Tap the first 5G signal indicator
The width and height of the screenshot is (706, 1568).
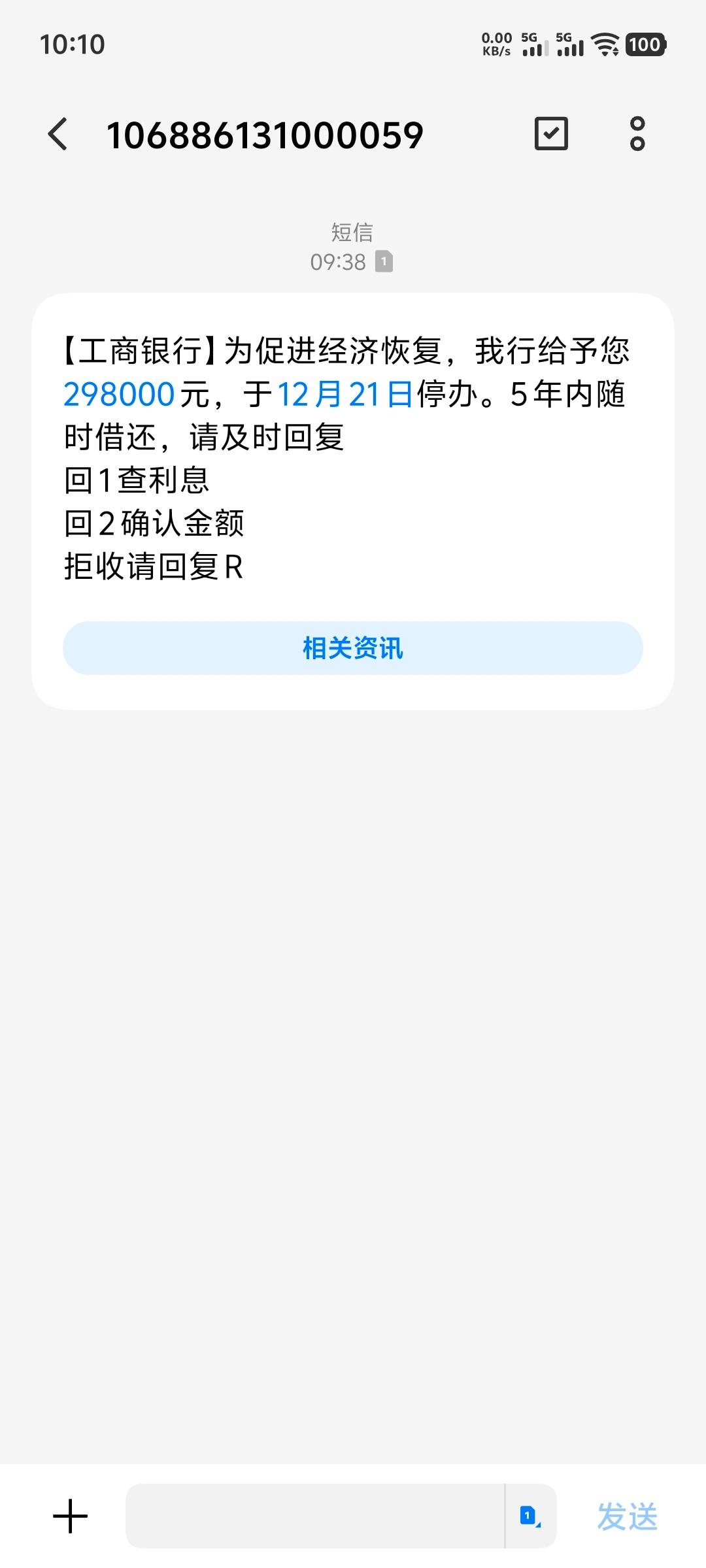[533, 46]
